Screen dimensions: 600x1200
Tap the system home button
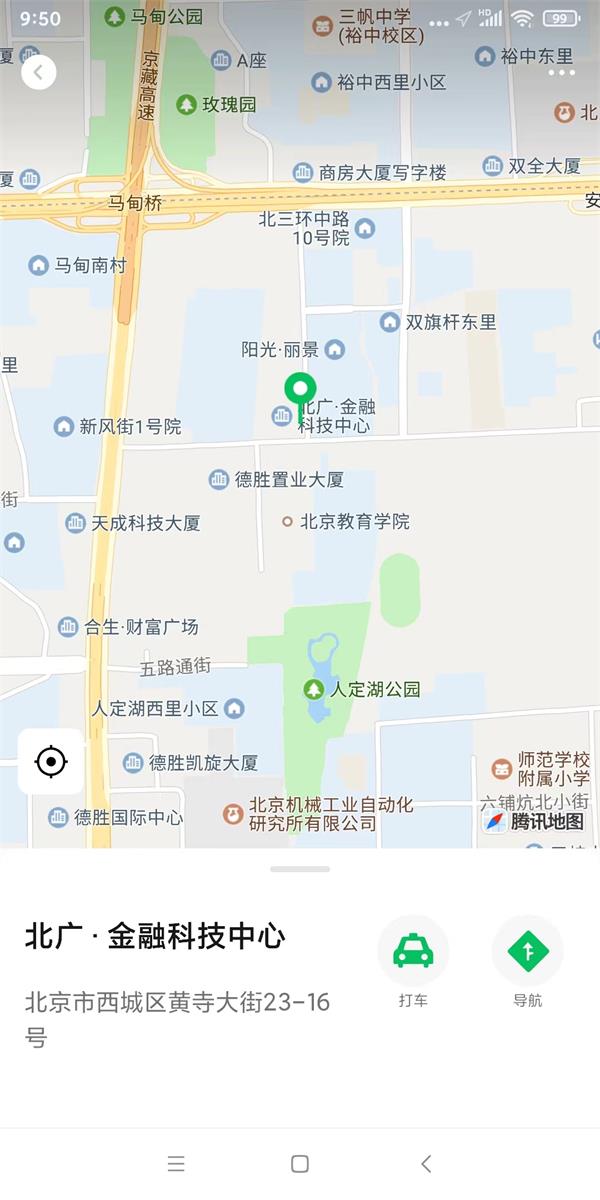point(299,1163)
